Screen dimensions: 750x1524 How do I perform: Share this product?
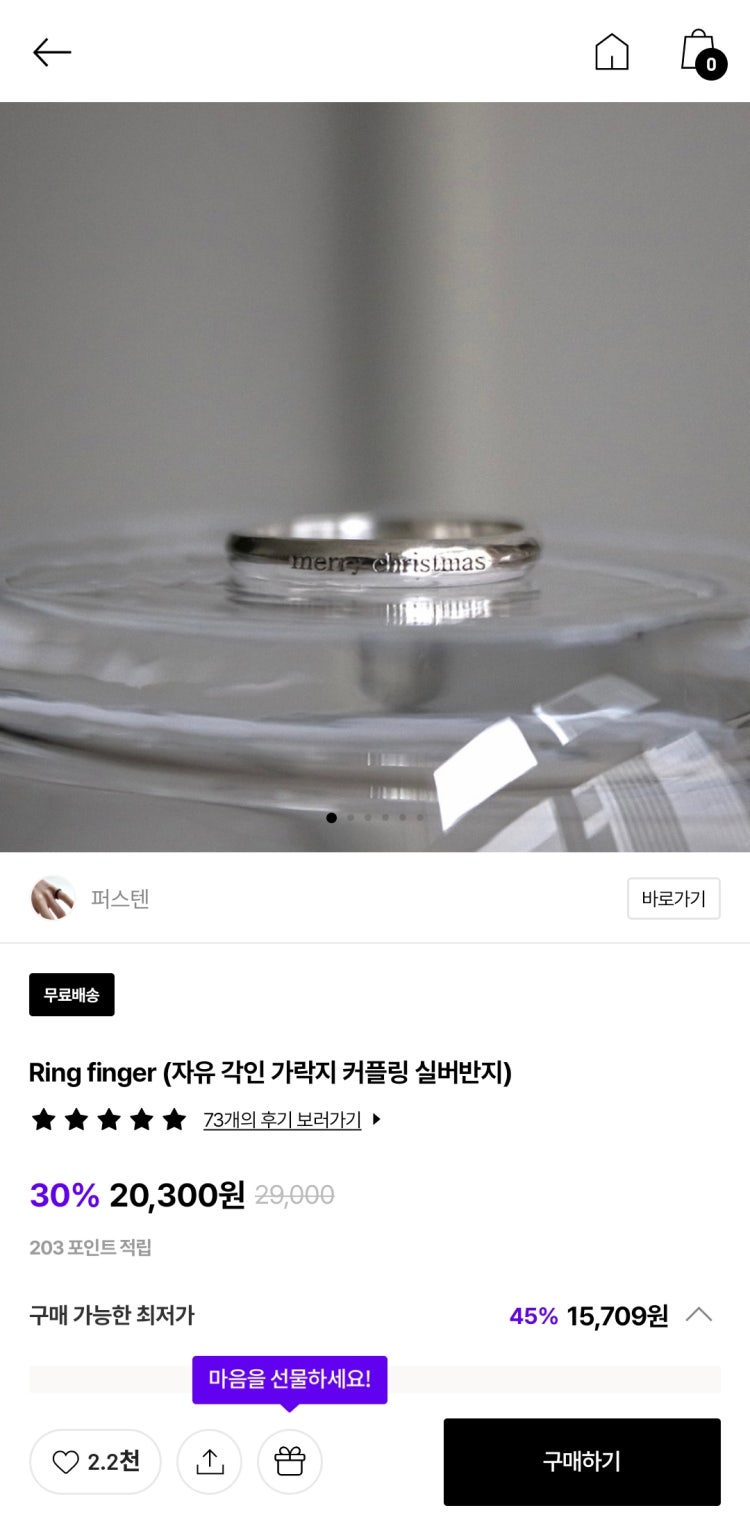[210, 1462]
